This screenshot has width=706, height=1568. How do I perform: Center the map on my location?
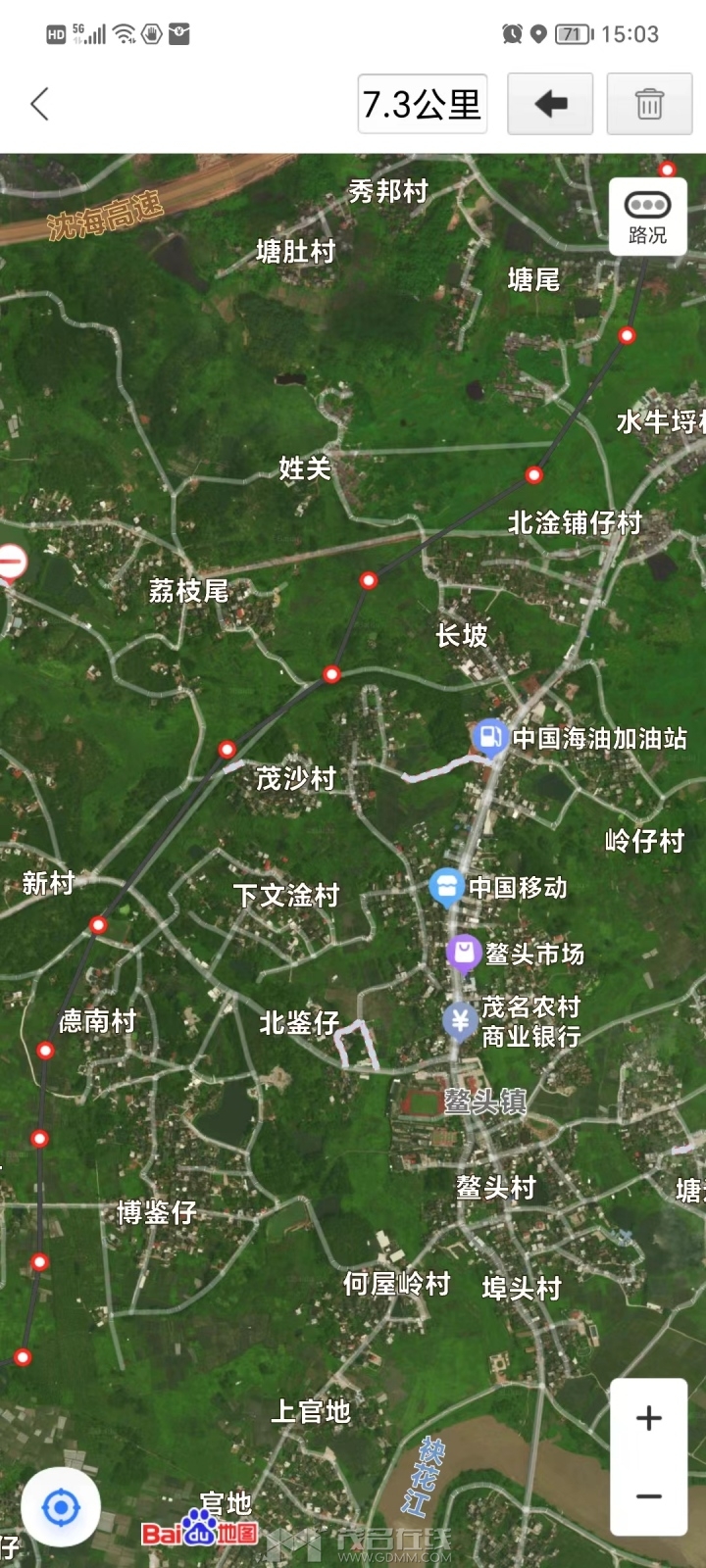61,1507
